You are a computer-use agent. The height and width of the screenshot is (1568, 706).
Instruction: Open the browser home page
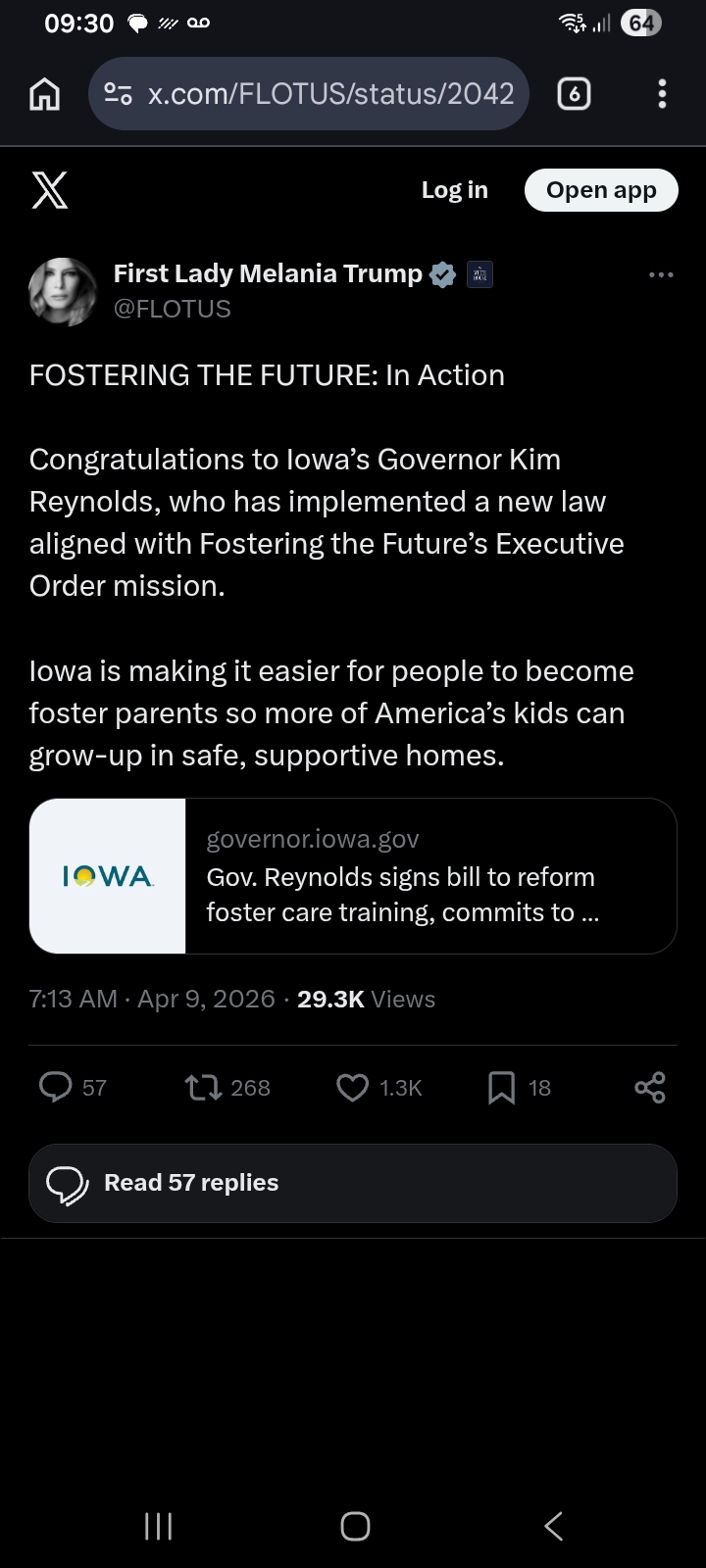click(x=45, y=94)
